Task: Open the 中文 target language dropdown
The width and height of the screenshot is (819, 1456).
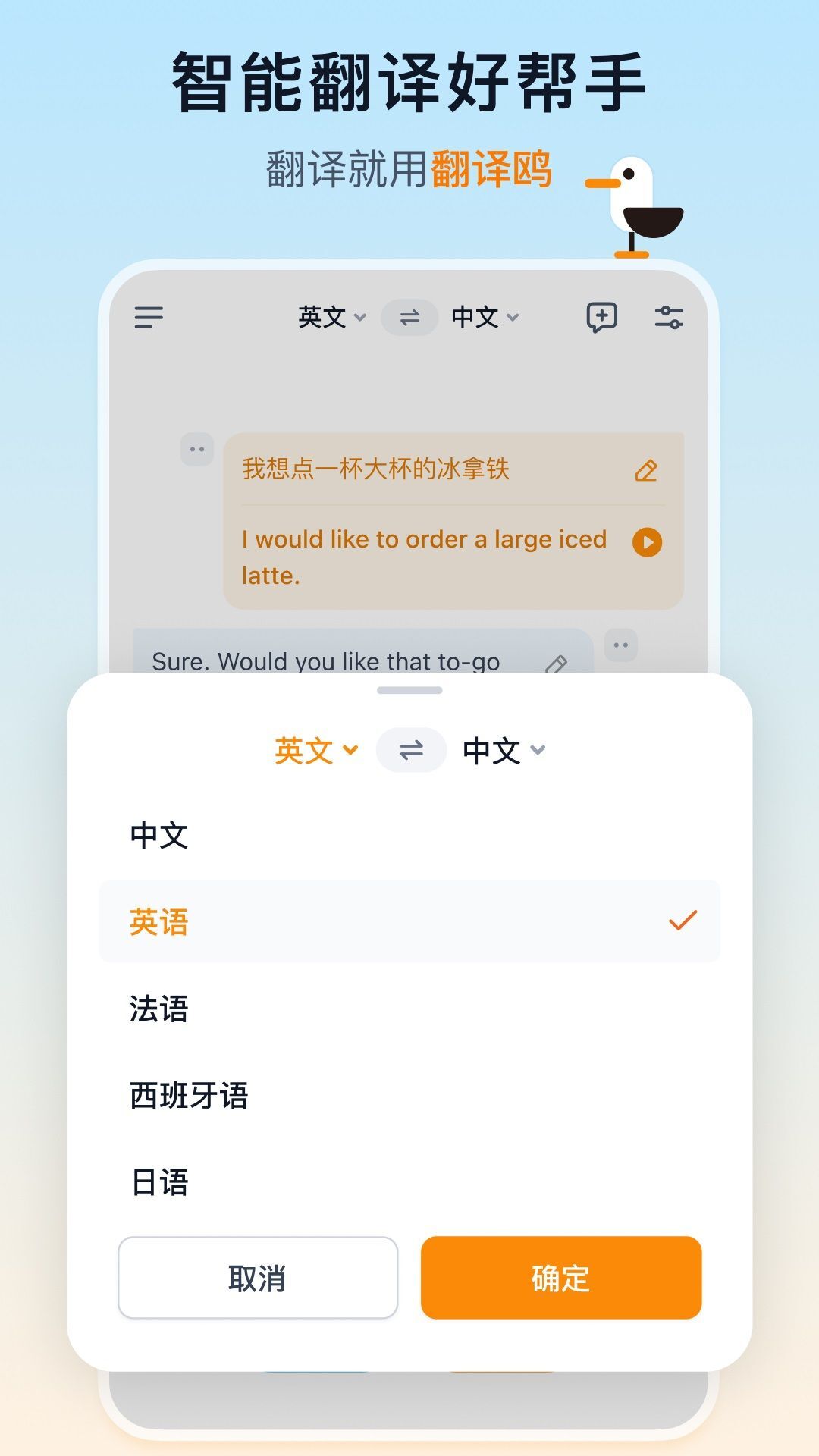Action: click(484, 318)
